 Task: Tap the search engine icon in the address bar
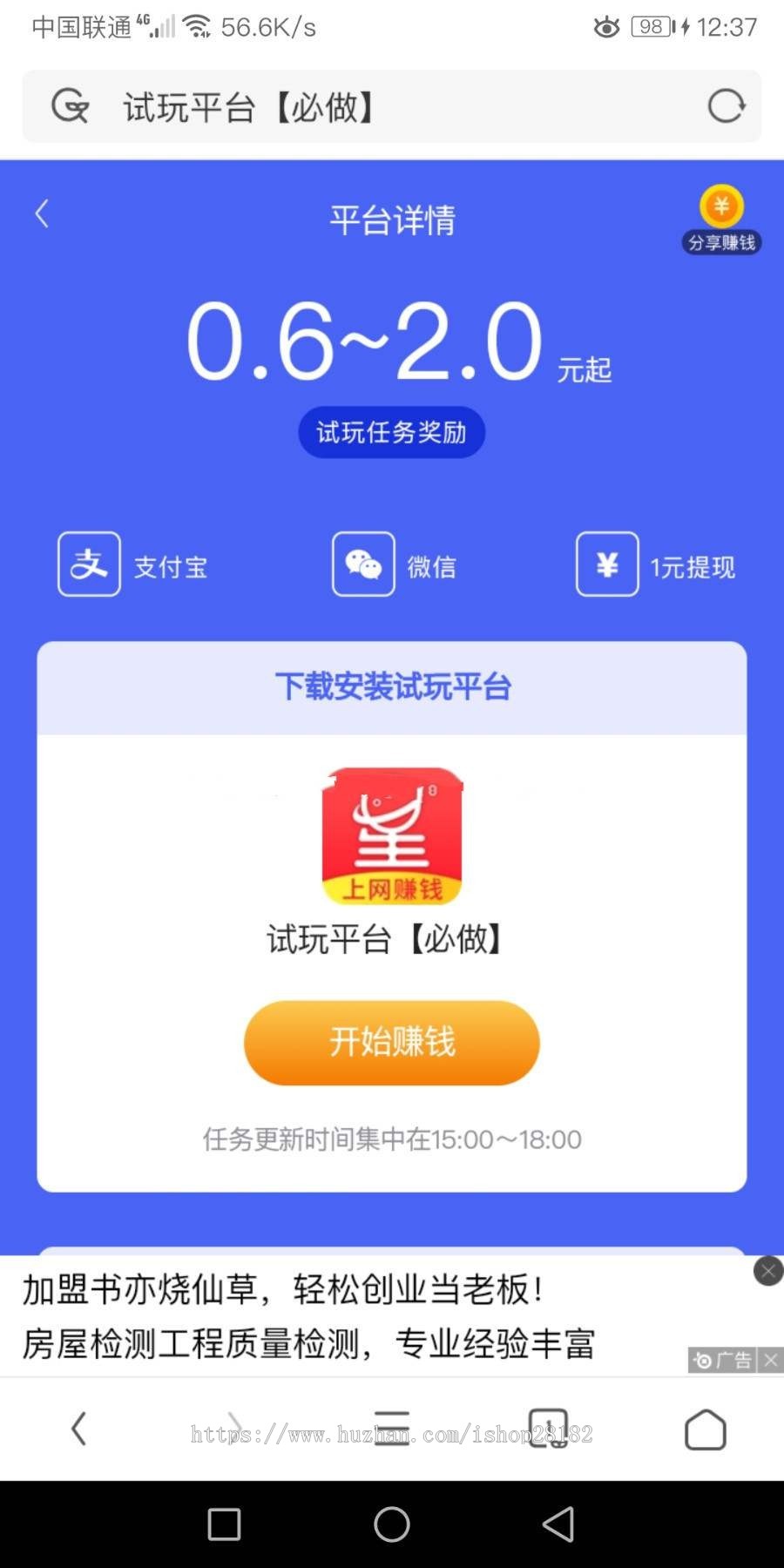pos(70,106)
